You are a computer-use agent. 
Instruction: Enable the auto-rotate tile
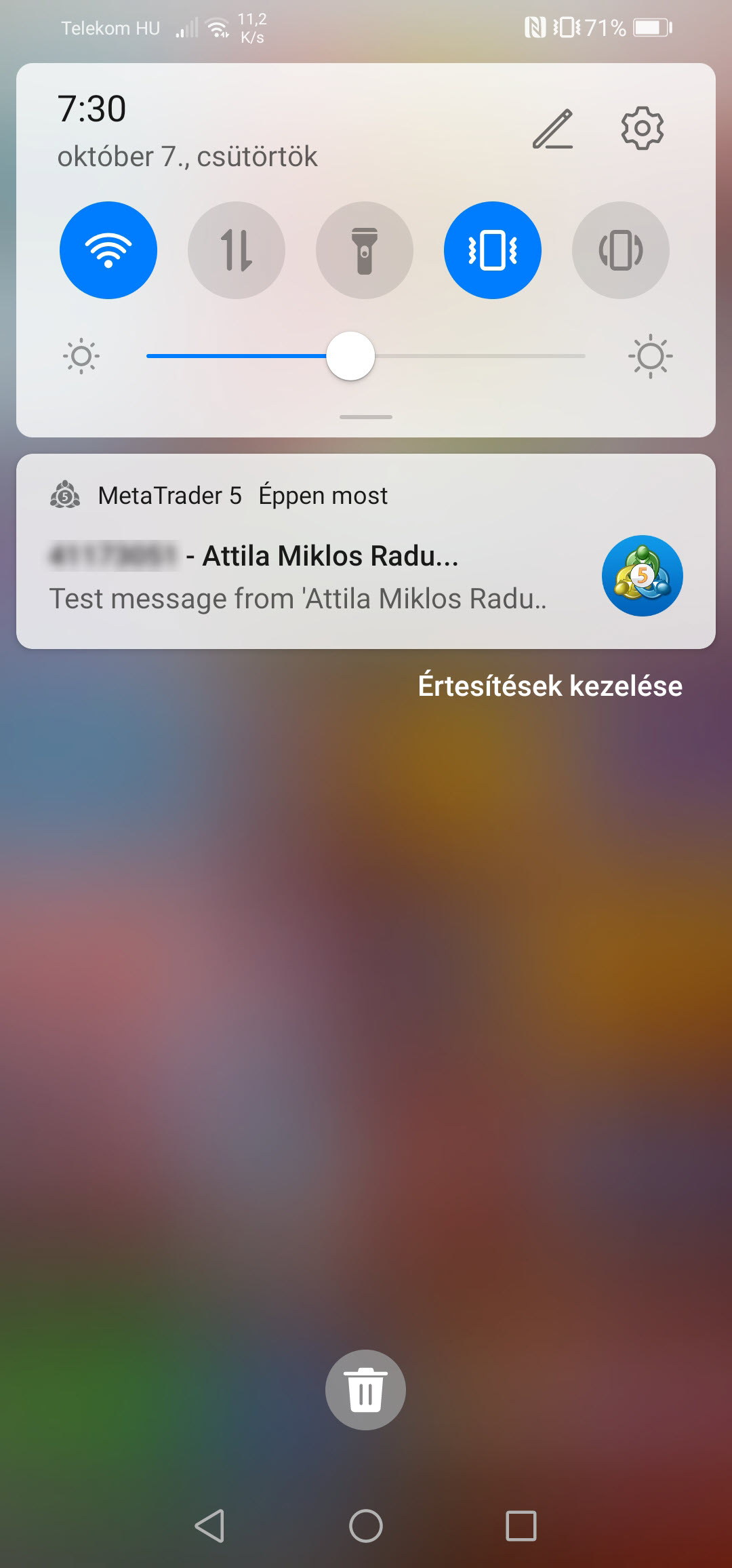pyautogui.click(x=621, y=250)
